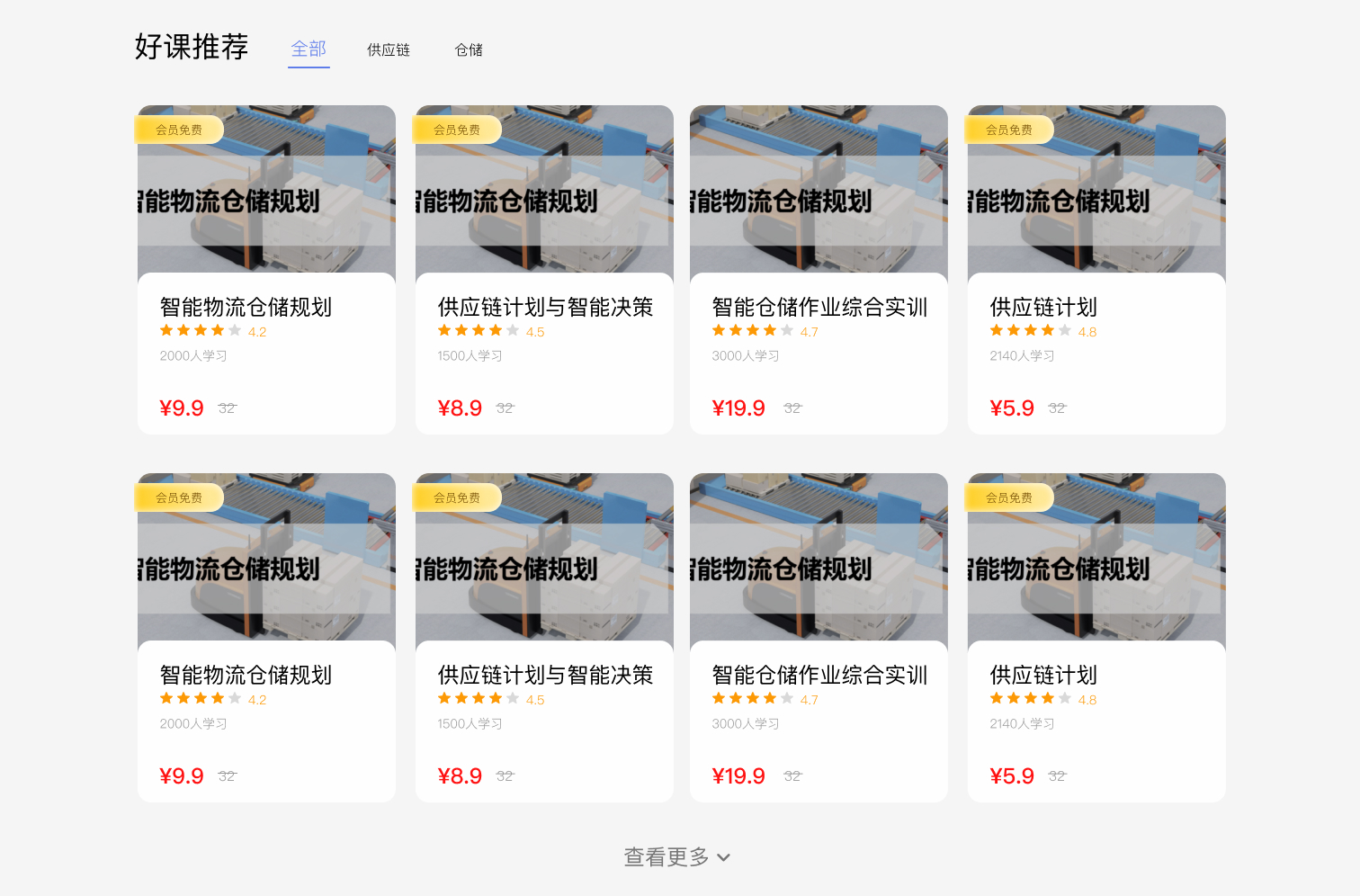The image size is (1360, 896).
Task: View the top-row 智能仓储作业综合实训 course
Action: (819, 270)
